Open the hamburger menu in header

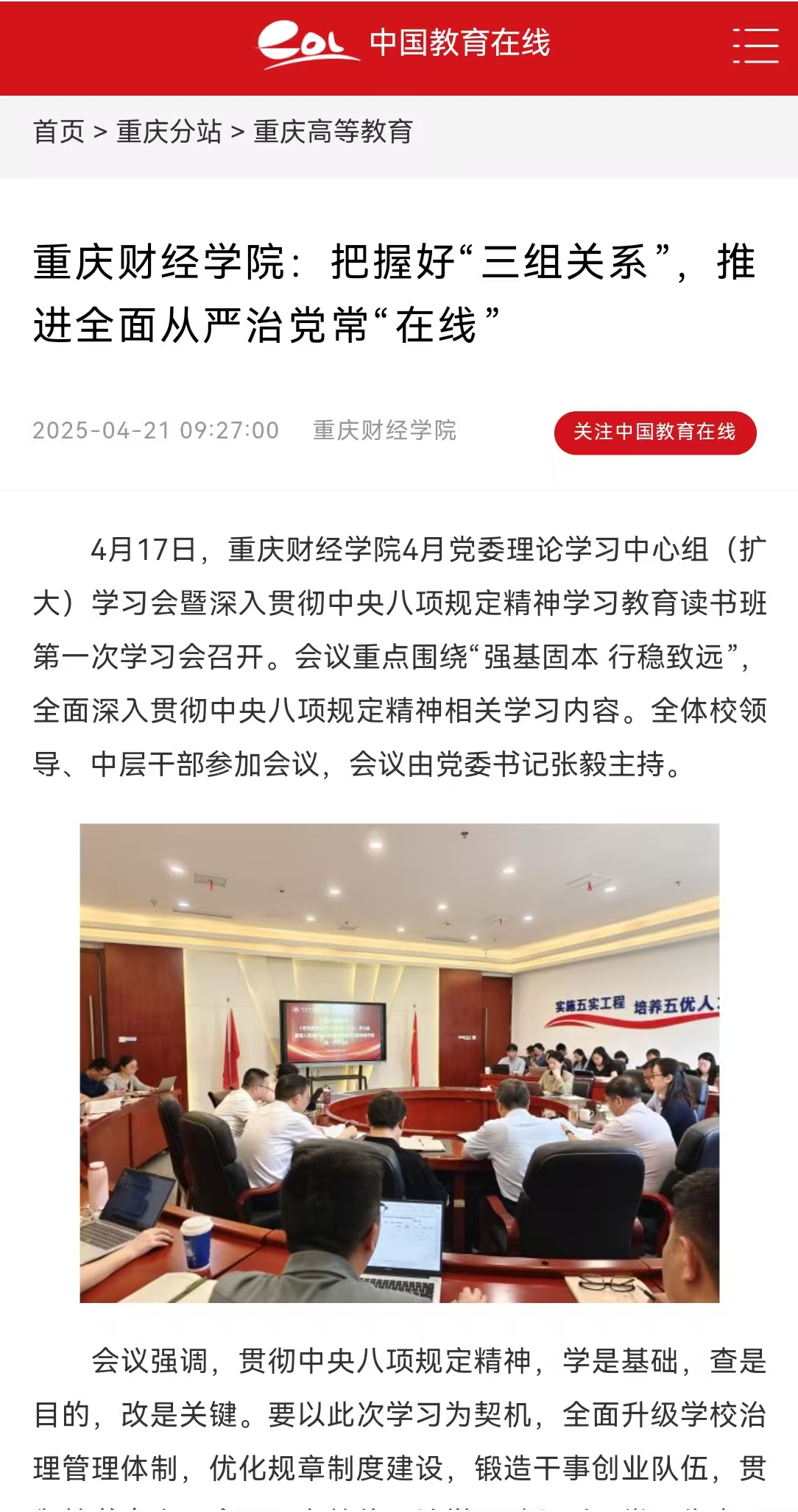pyautogui.click(x=755, y=46)
